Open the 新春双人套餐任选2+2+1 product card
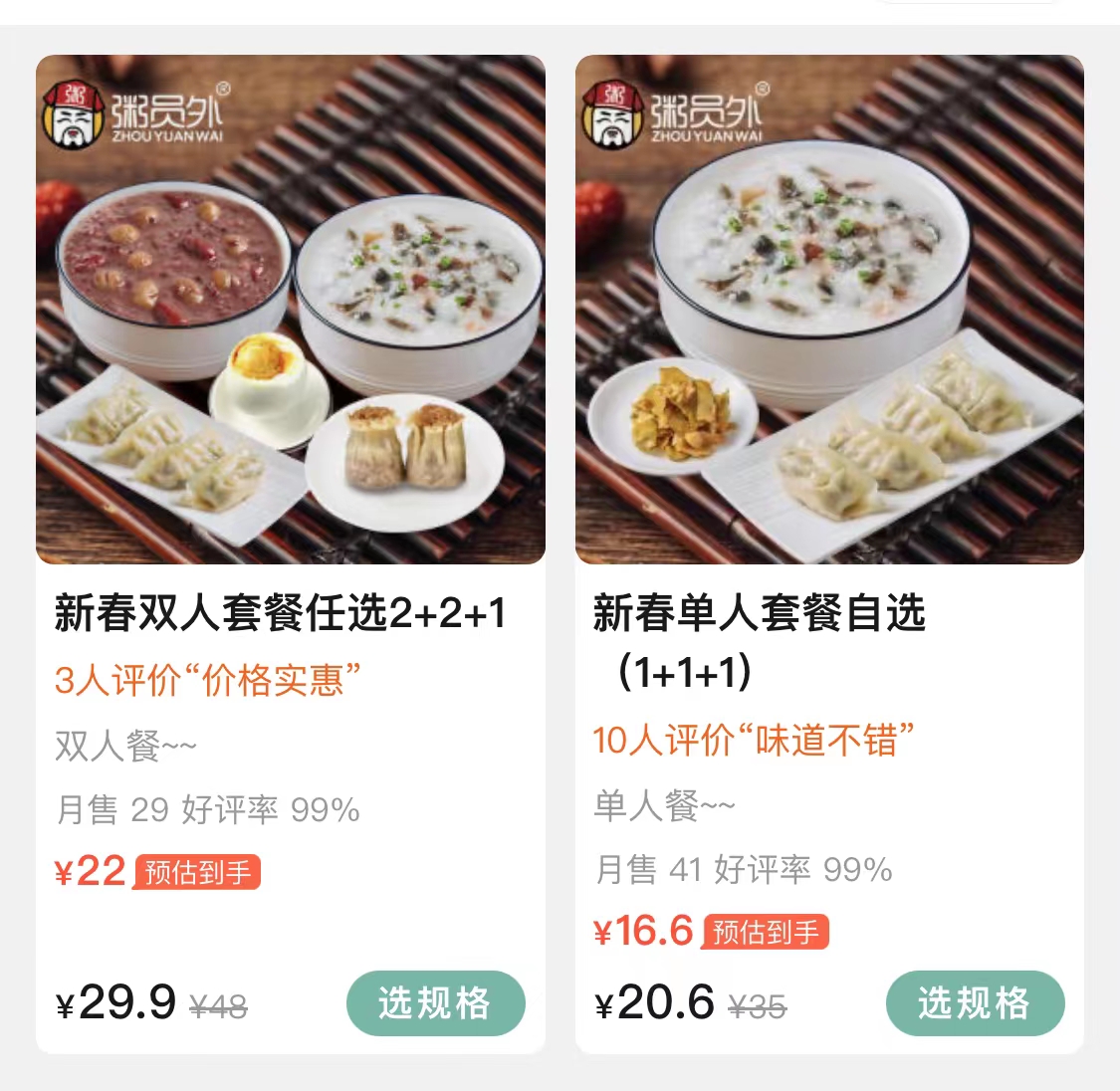The image size is (1120, 1091). tap(290, 310)
